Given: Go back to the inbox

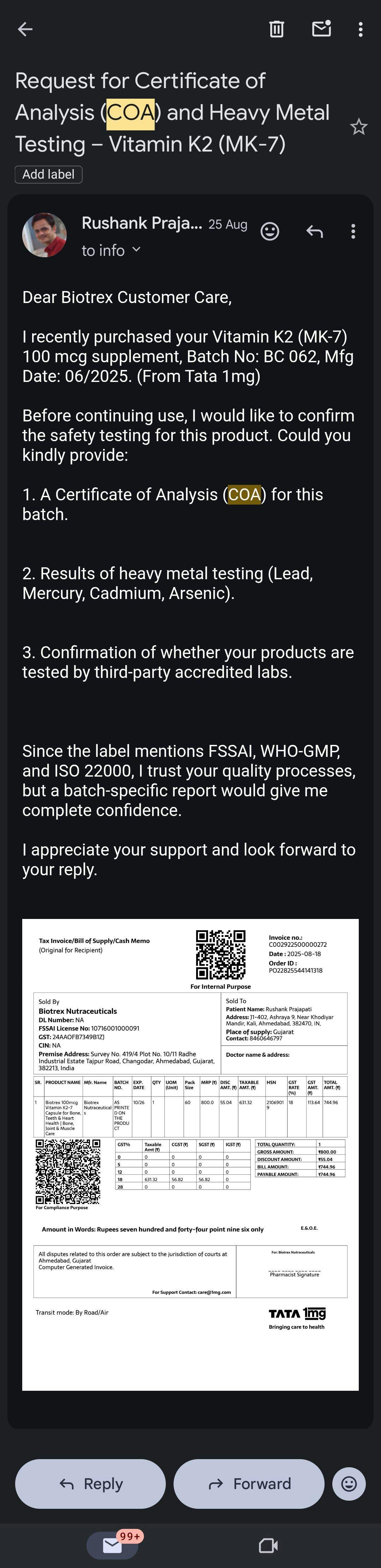Looking at the screenshot, I should point(25,29).
